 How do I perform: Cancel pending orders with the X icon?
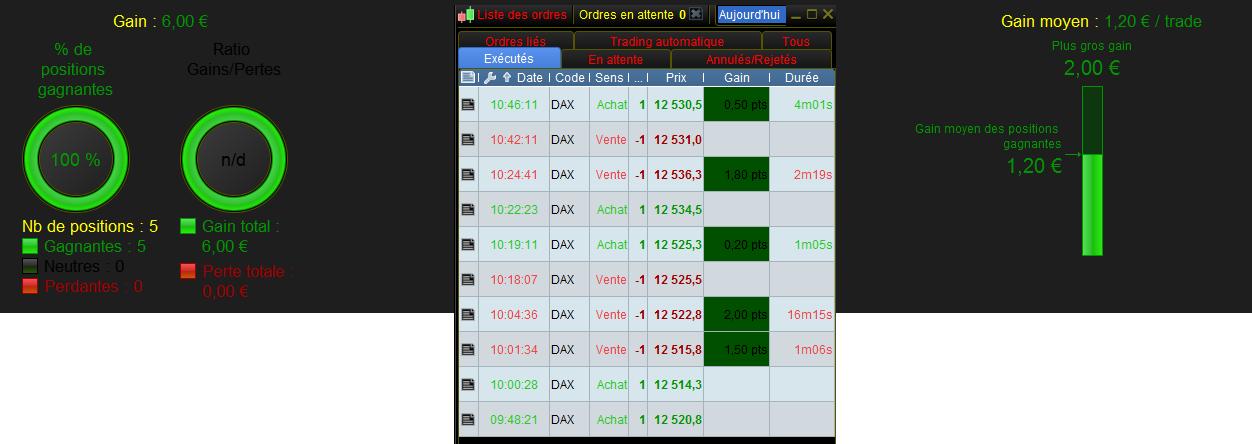pyautogui.click(x=697, y=15)
